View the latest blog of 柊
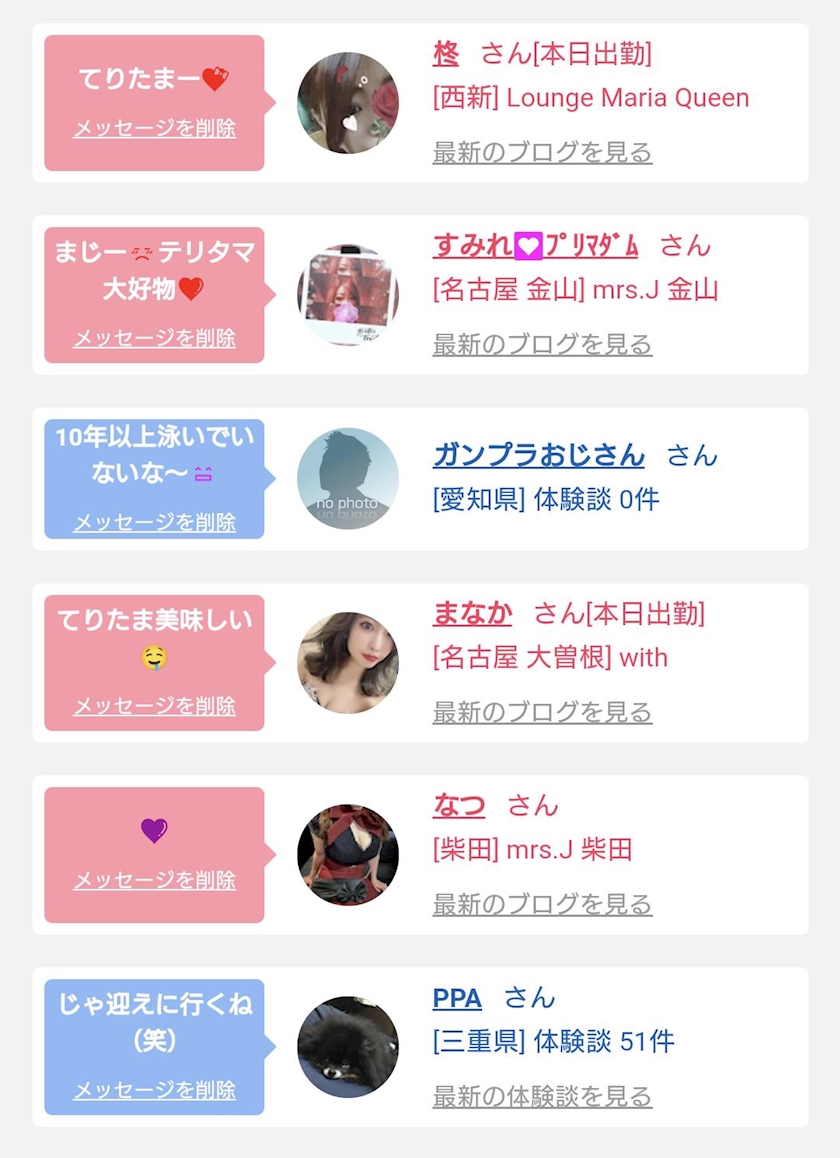The image size is (840, 1158). (542, 152)
